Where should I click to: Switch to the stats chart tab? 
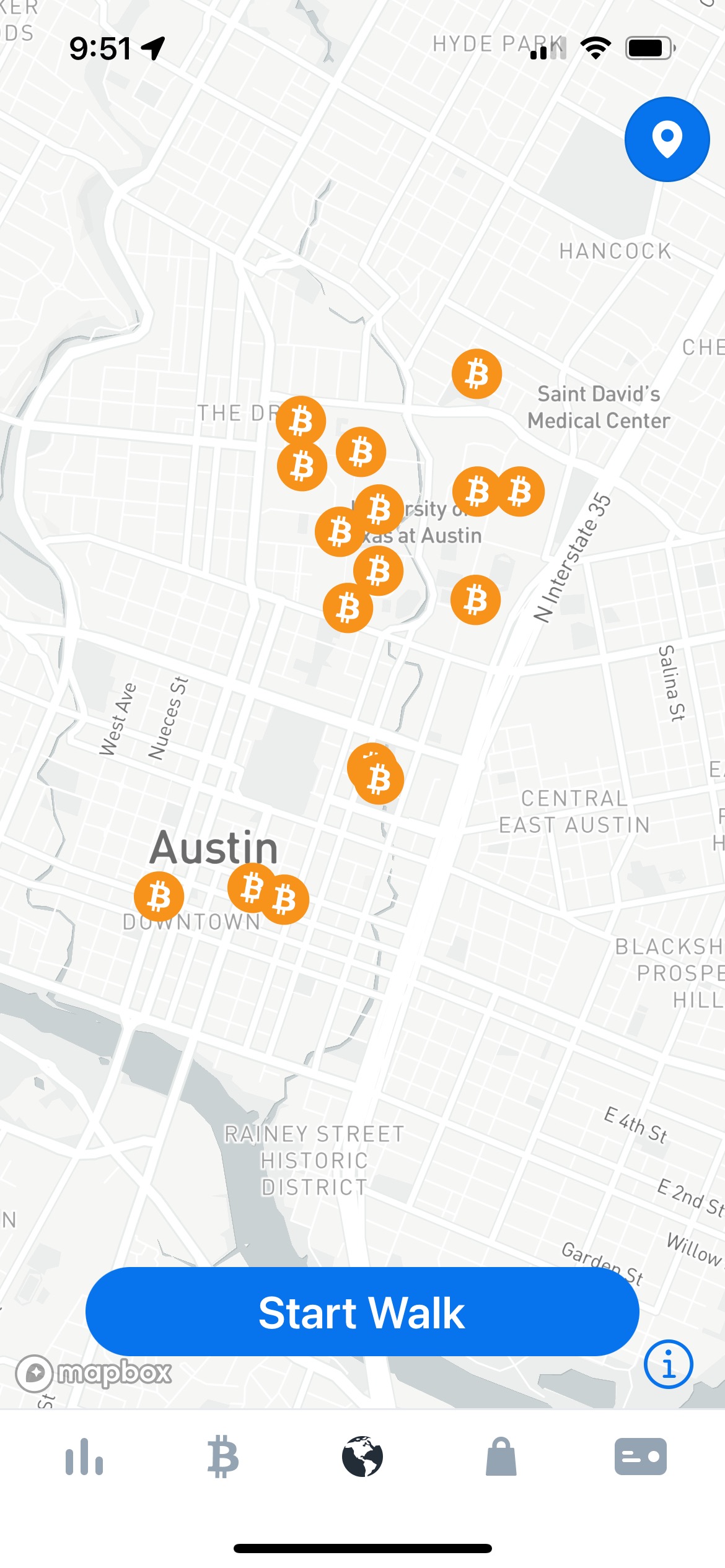click(84, 1457)
